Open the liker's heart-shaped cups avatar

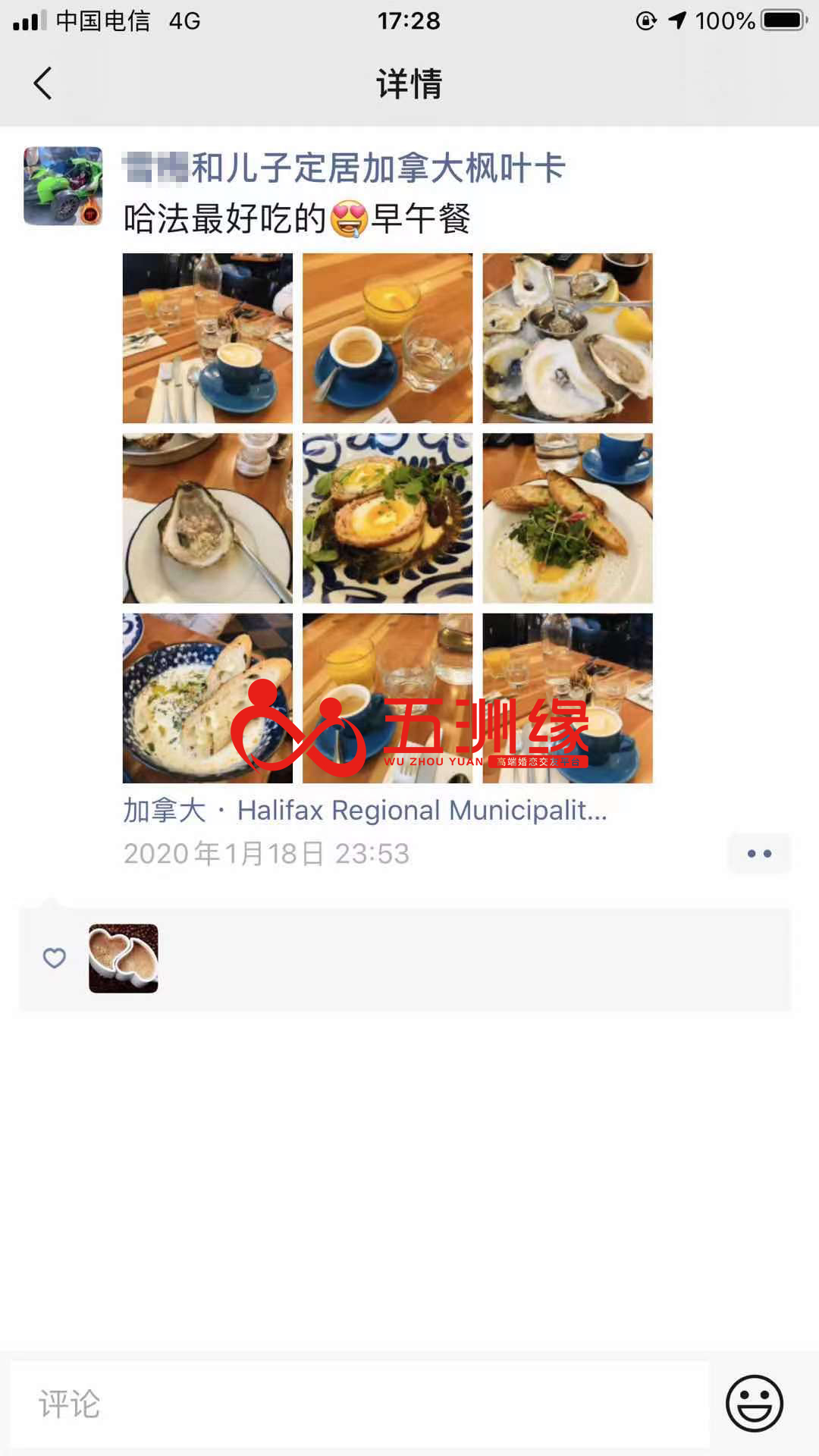pyautogui.click(x=124, y=958)
